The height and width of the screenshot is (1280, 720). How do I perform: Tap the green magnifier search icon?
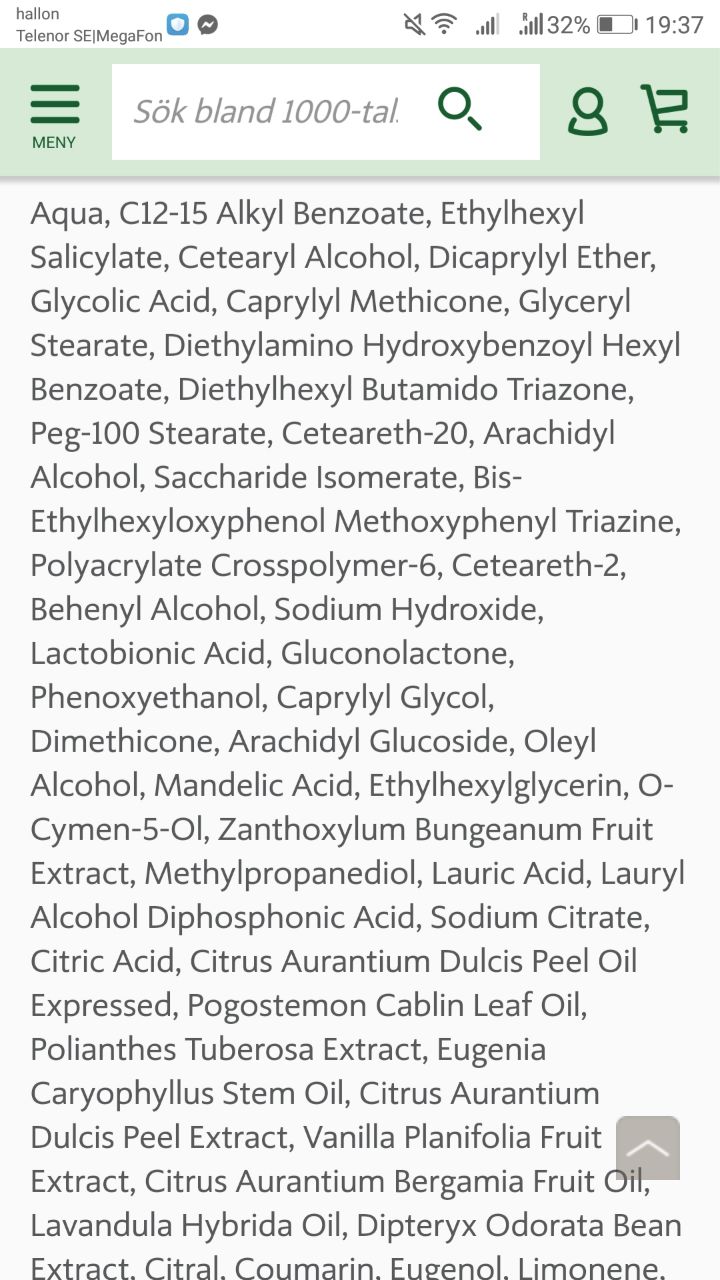pos(460,109)
